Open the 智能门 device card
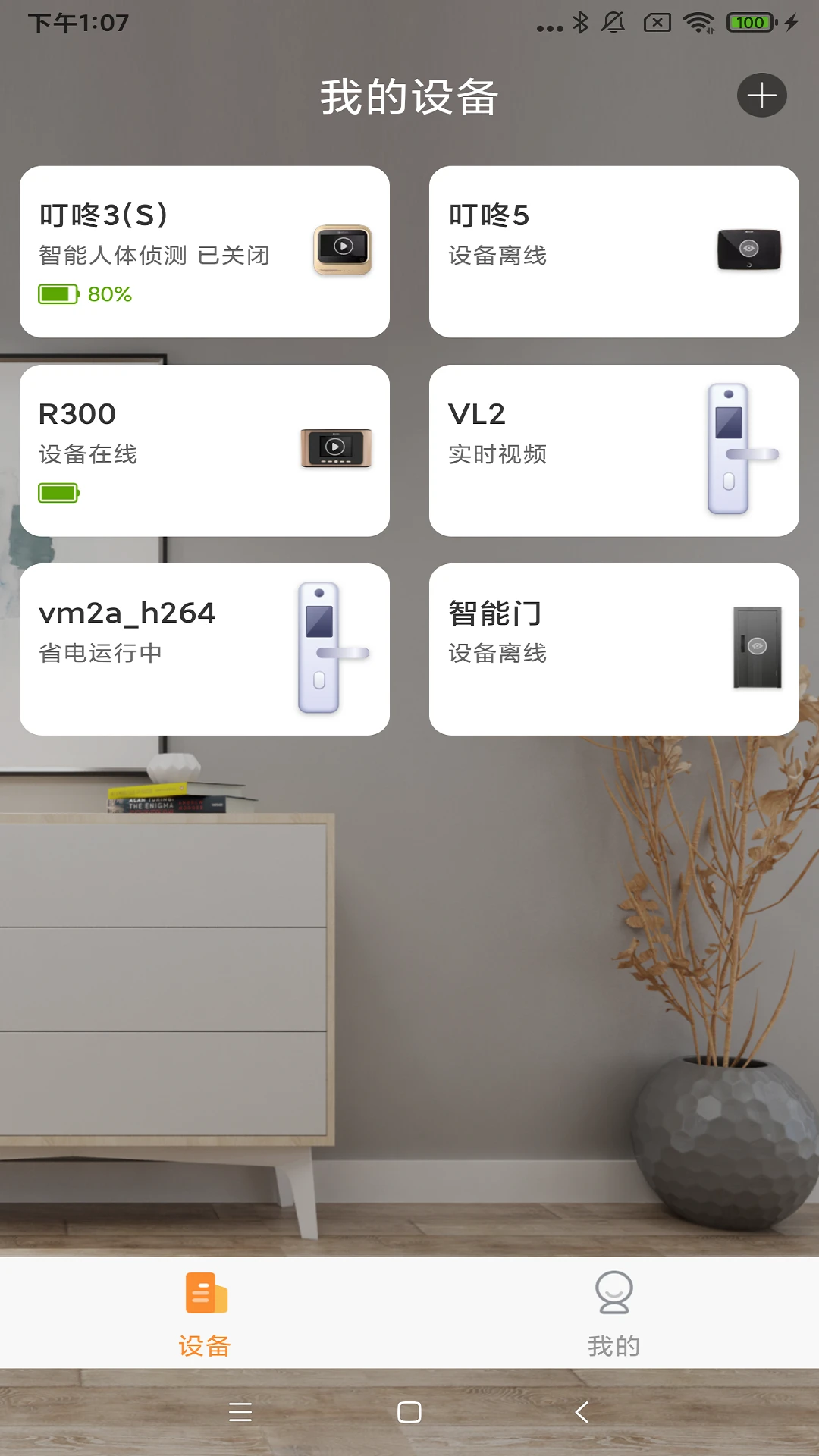The height and width of the screenshot is (1456, 819). click(x=613, y=649)
